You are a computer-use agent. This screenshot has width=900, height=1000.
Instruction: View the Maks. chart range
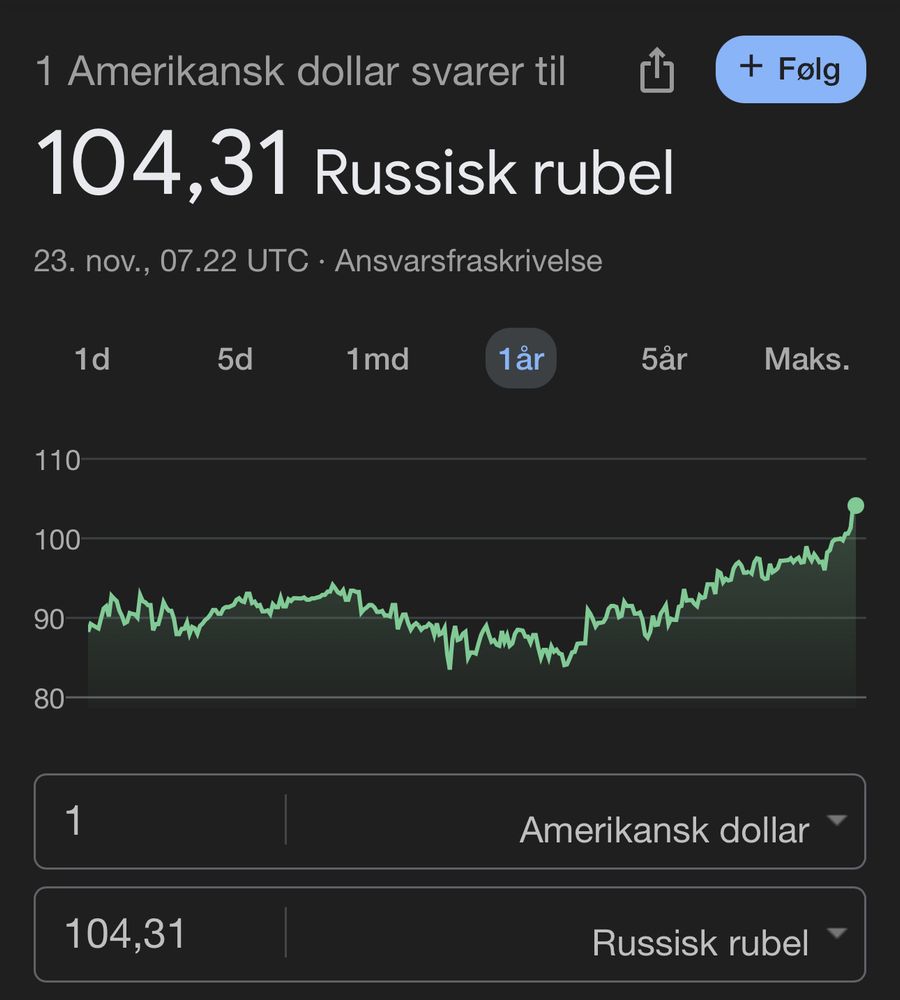pyautogui.click(x=806, y=360)
